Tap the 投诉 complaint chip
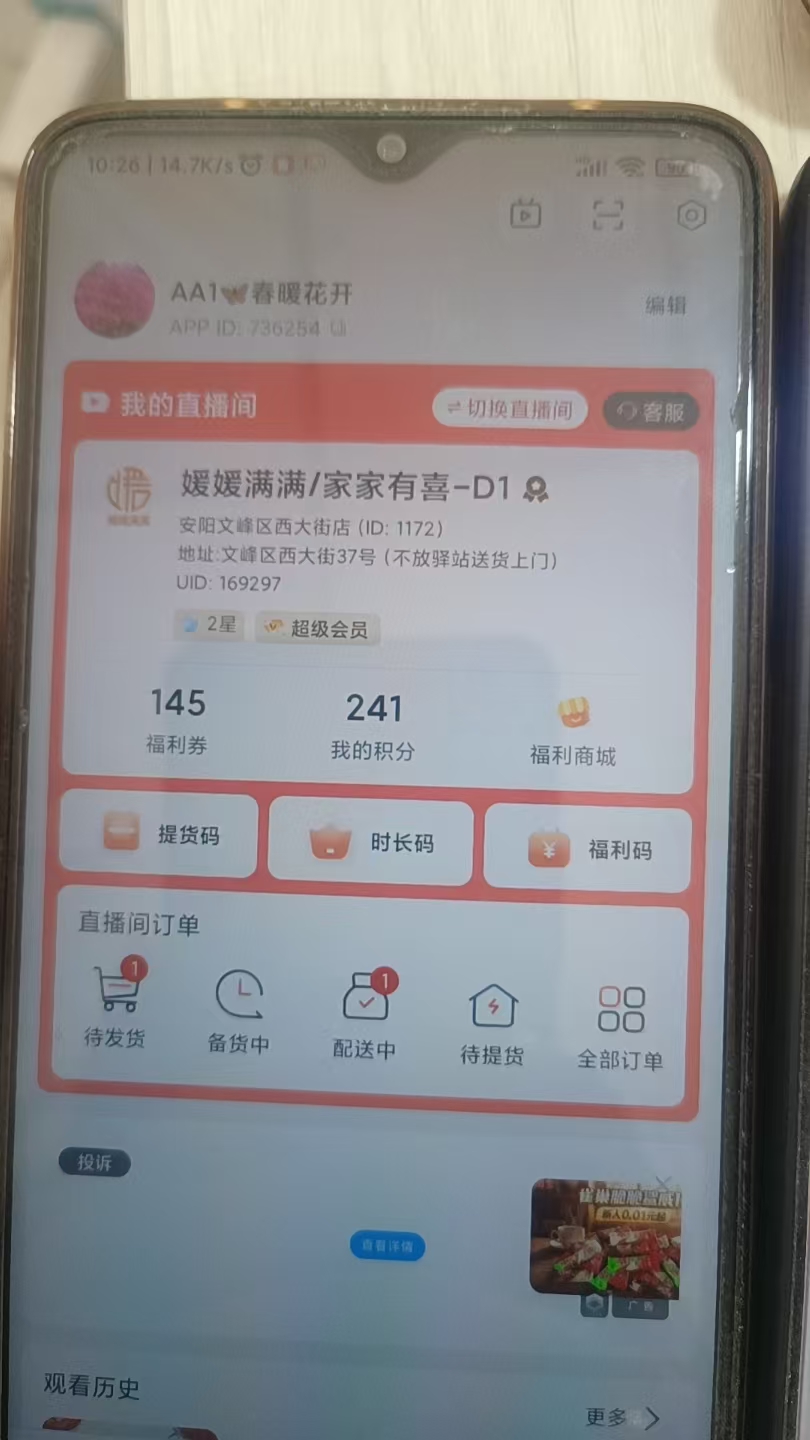 pos(94,1162)
